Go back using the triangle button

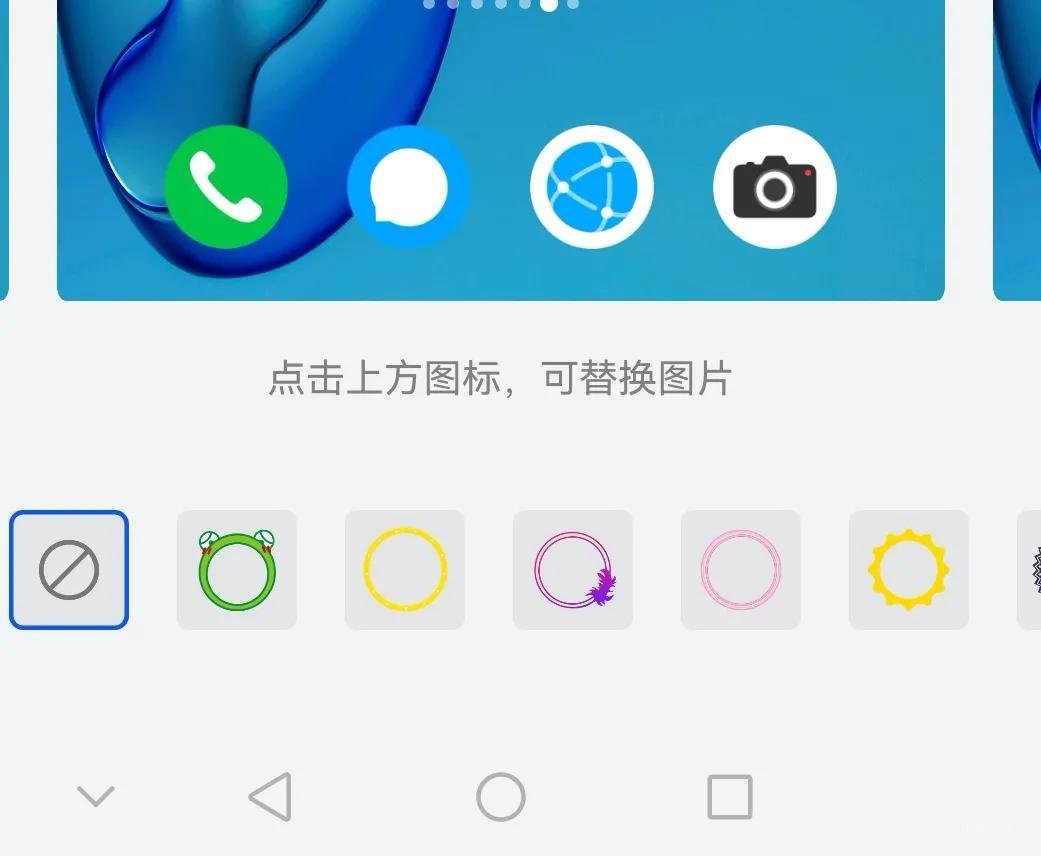(x=271, y=797)
